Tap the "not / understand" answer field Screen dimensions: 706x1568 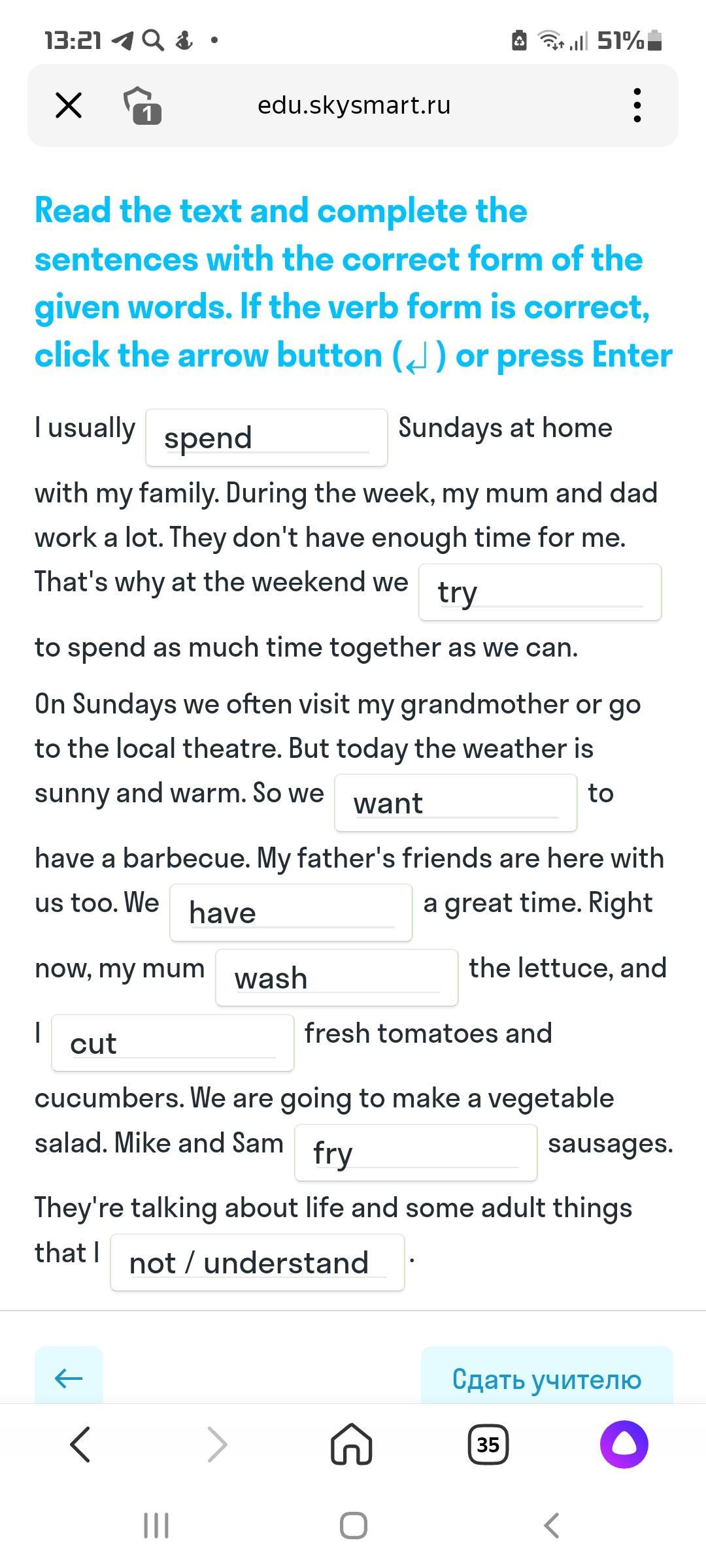click(x=258, y=1262)
